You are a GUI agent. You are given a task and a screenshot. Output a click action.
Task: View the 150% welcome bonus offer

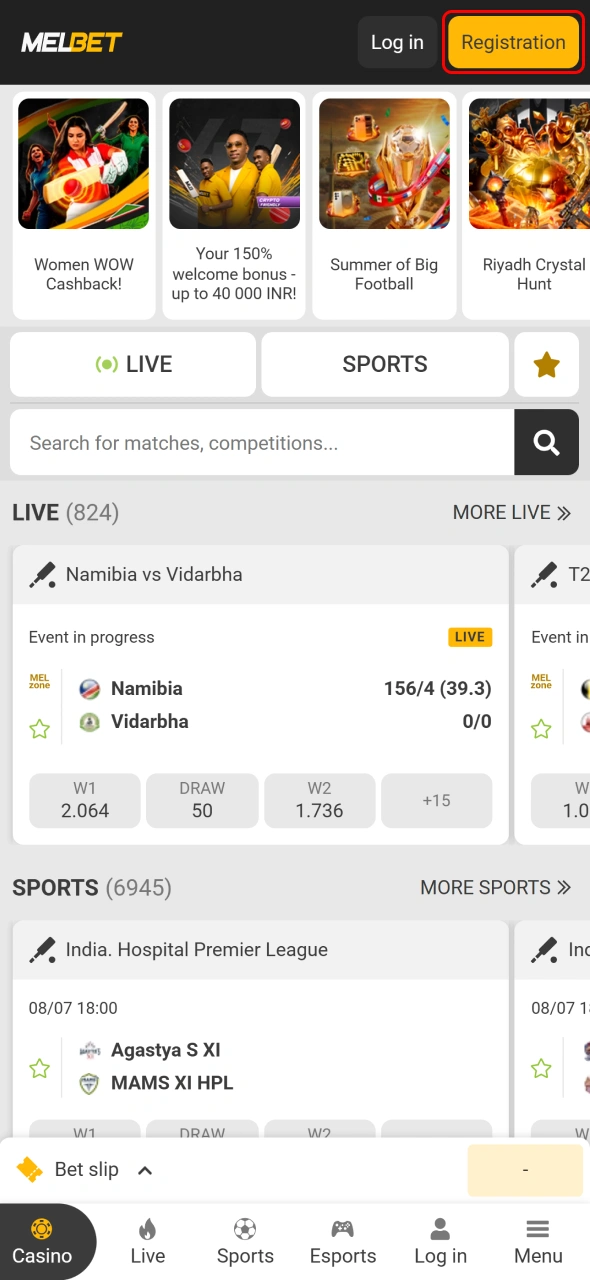pos(234,205)
